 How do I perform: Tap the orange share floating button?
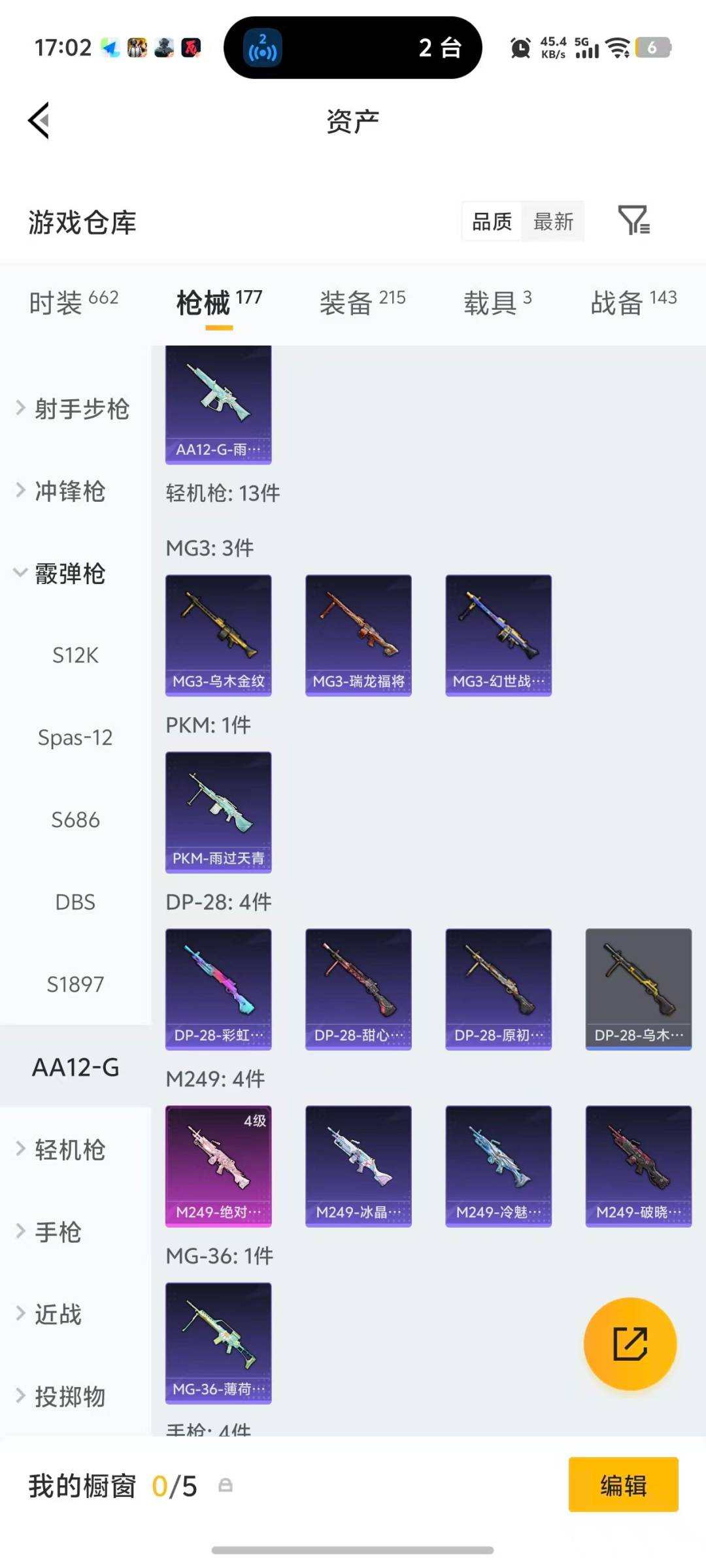(x=630, y=1344)
